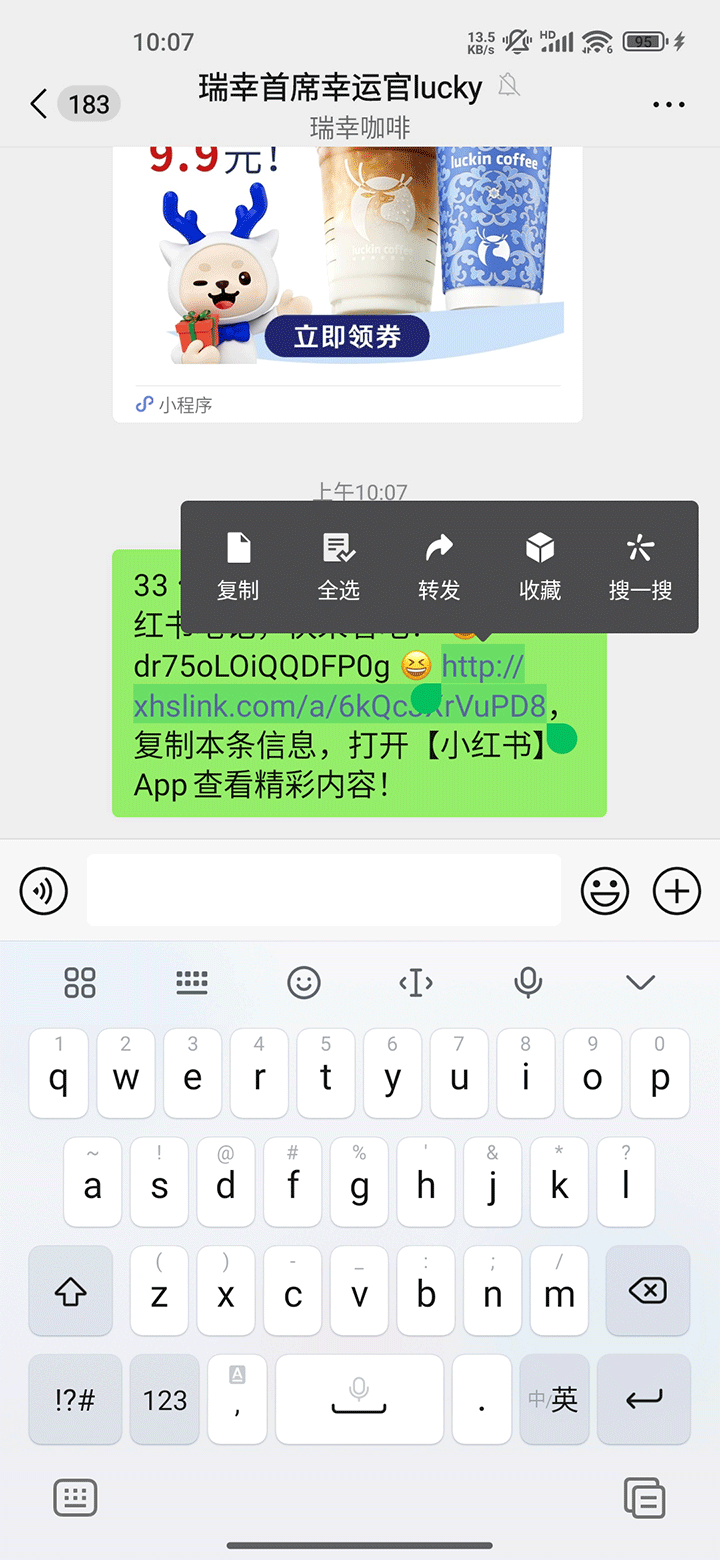Copy the selected text with 复制
The image size is (720, 1560).
pos(238,567)
